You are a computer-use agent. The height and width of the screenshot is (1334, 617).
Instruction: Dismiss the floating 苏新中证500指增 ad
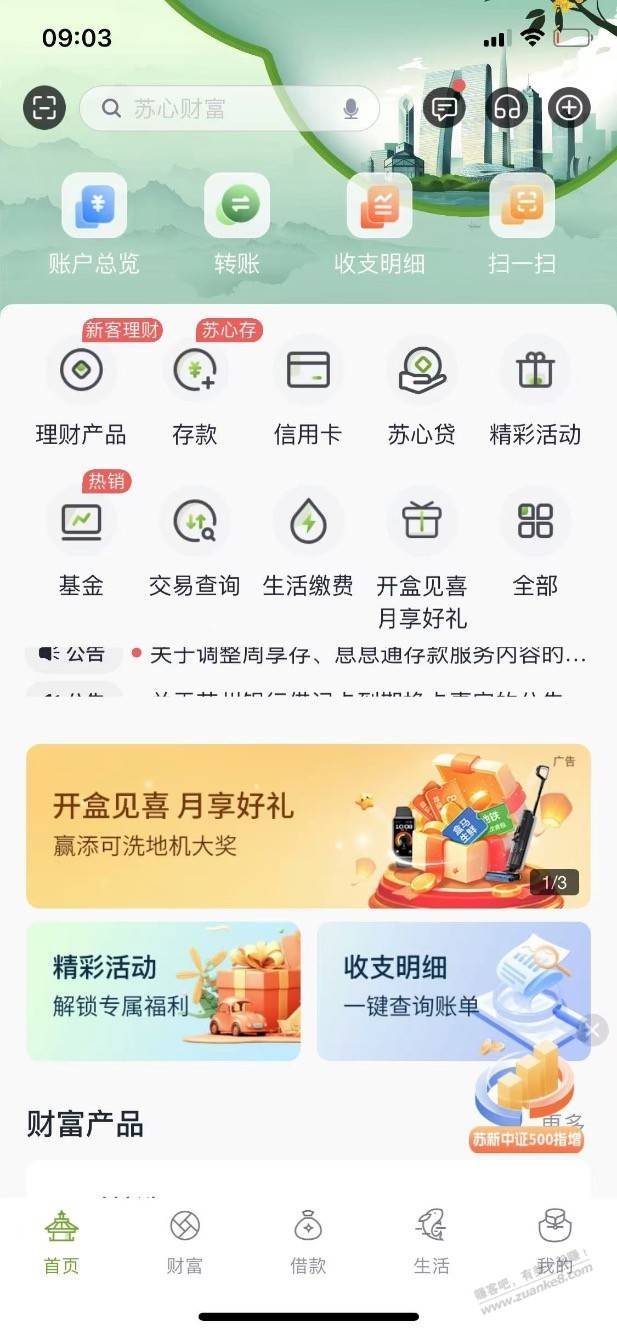tap(593, 1030)
